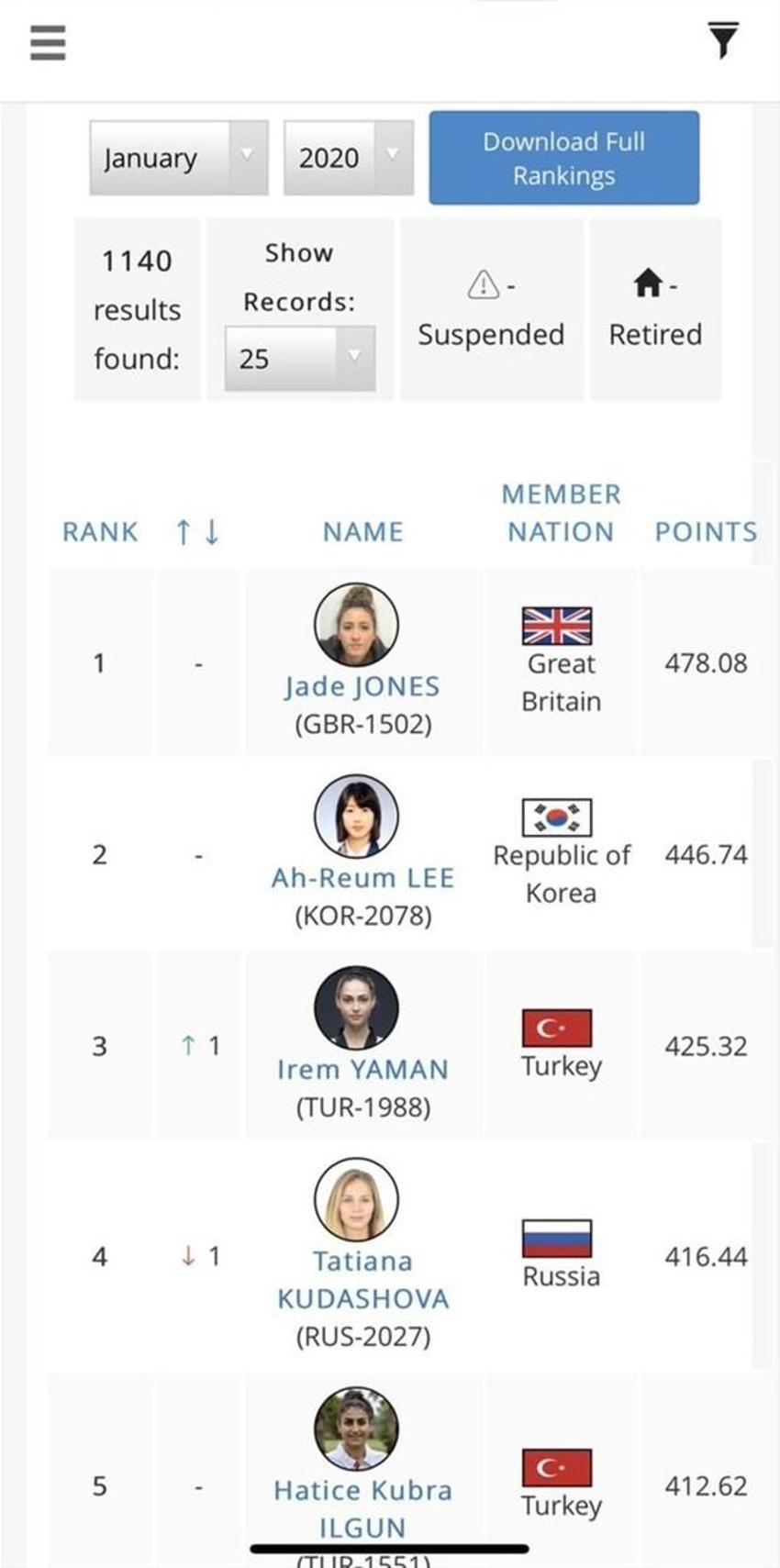Download Full Rankings

[x=563, y=158]
